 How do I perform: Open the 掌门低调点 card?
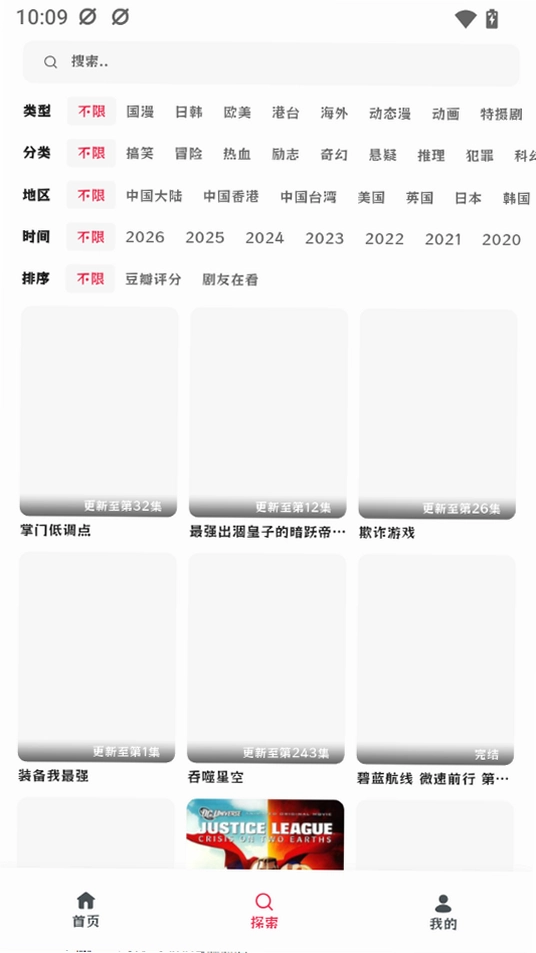pyautogui.click(x=99, y=422)
